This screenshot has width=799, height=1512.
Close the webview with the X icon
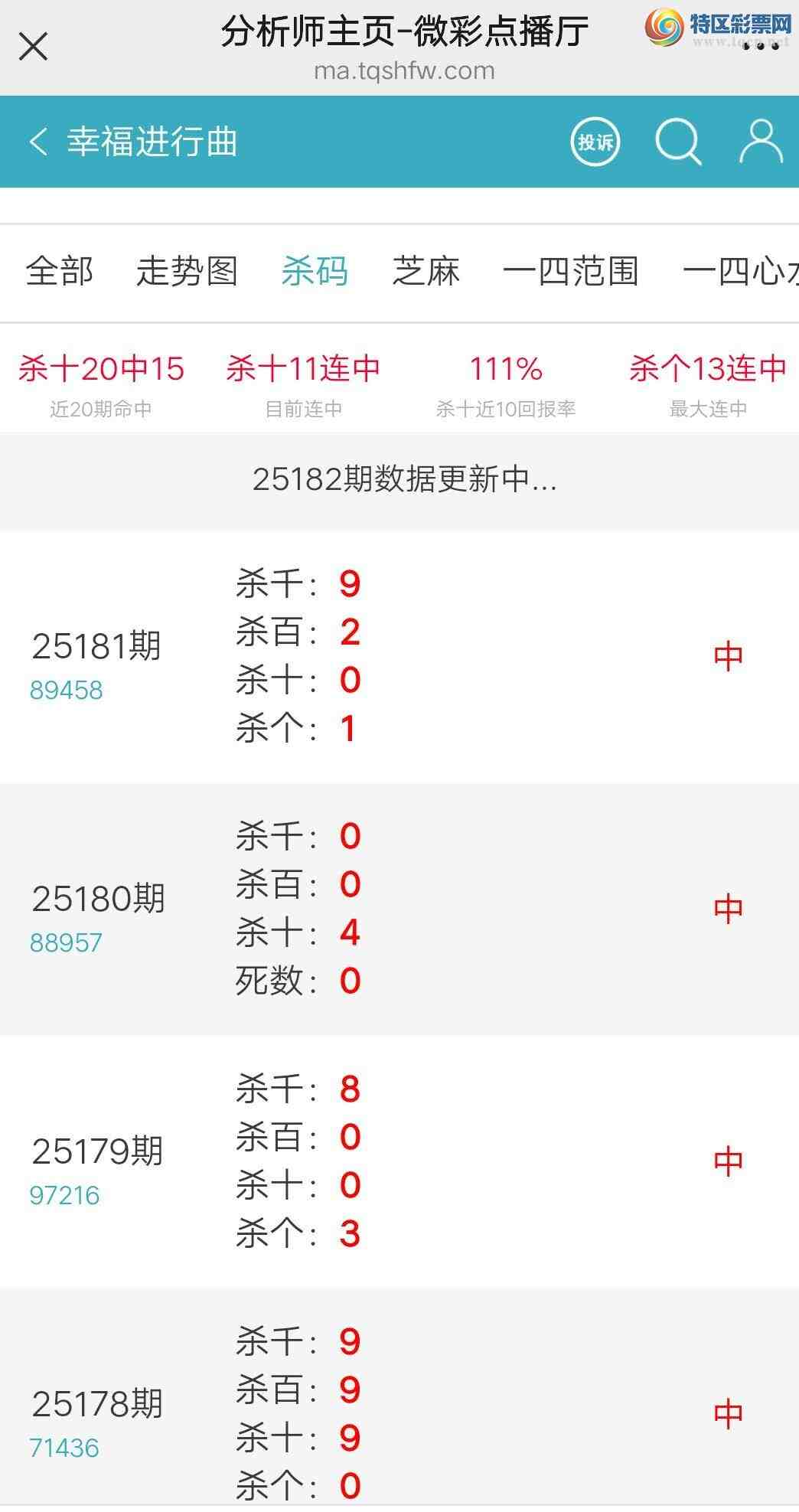pyautogui.click(x=33, y=47)
